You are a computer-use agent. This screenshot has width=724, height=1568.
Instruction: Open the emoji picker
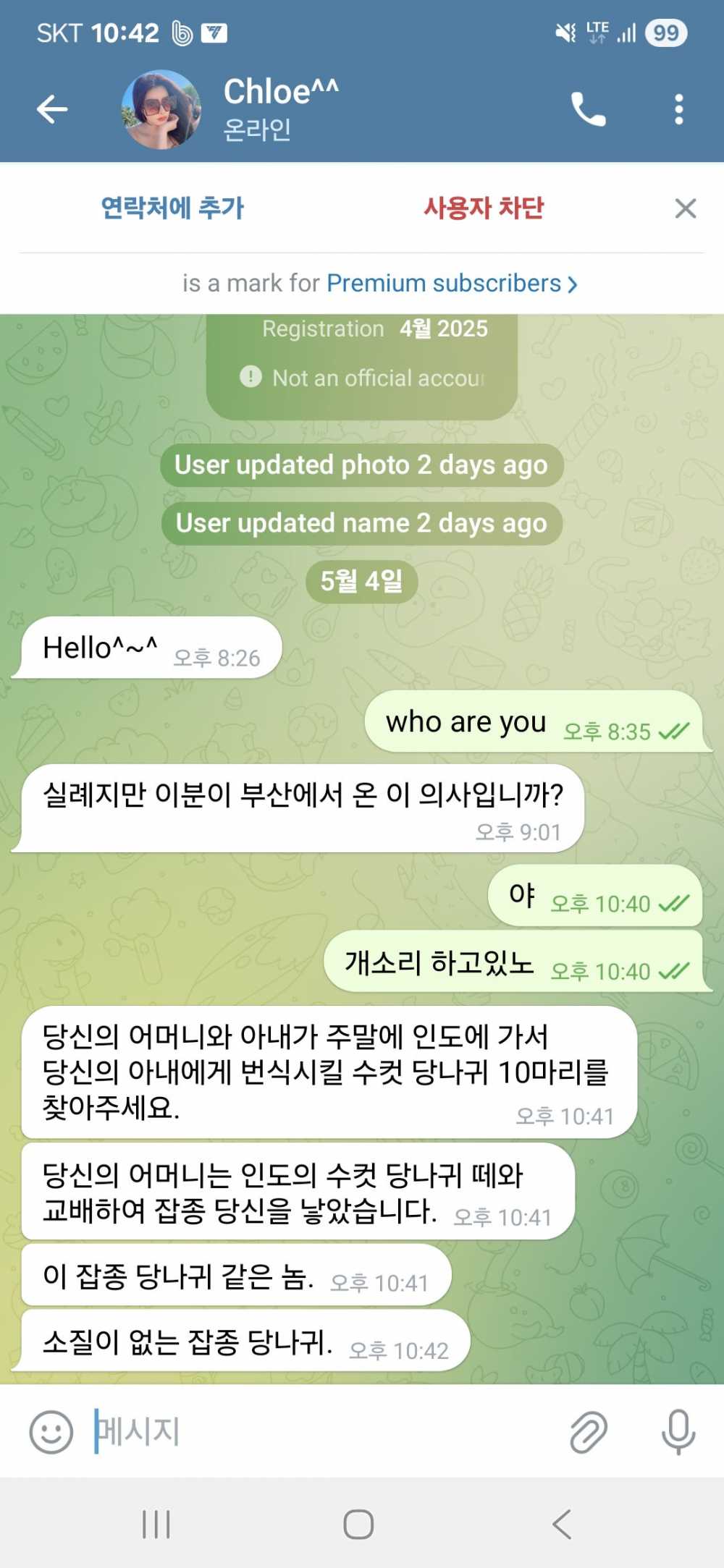click(x=51, y=1431)
